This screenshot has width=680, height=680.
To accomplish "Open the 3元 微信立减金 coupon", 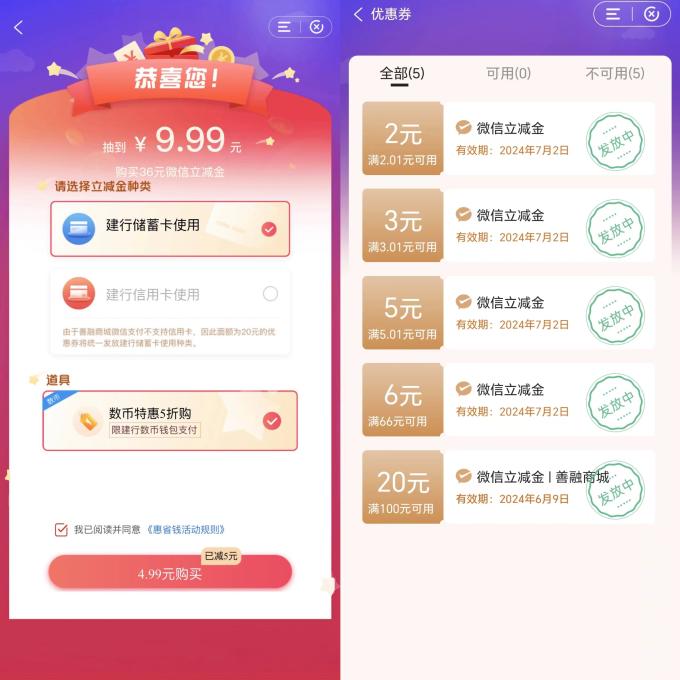I will 510,226.
